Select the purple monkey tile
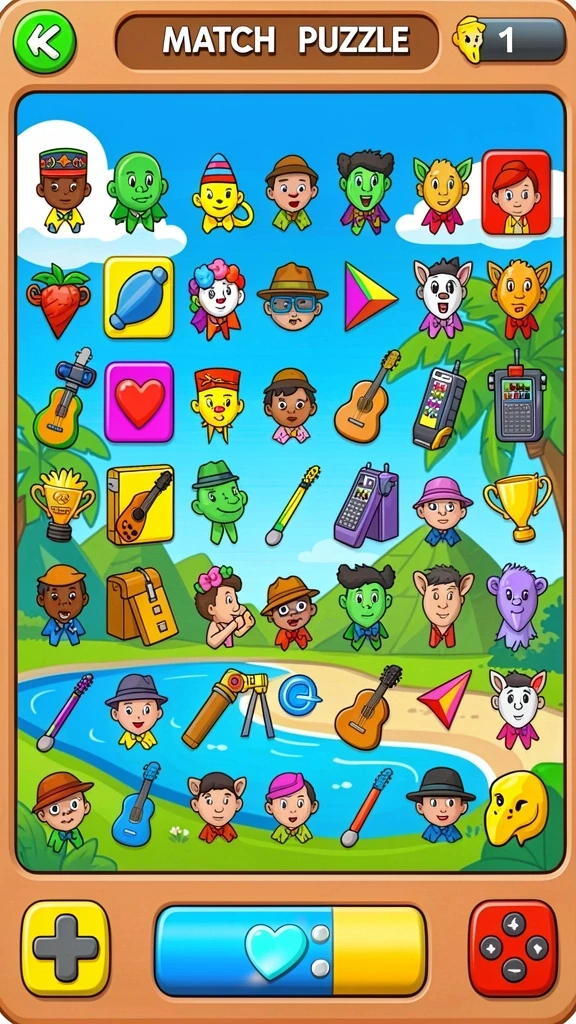This screenshot has height=1024, width=576. (x=517, y=605)
